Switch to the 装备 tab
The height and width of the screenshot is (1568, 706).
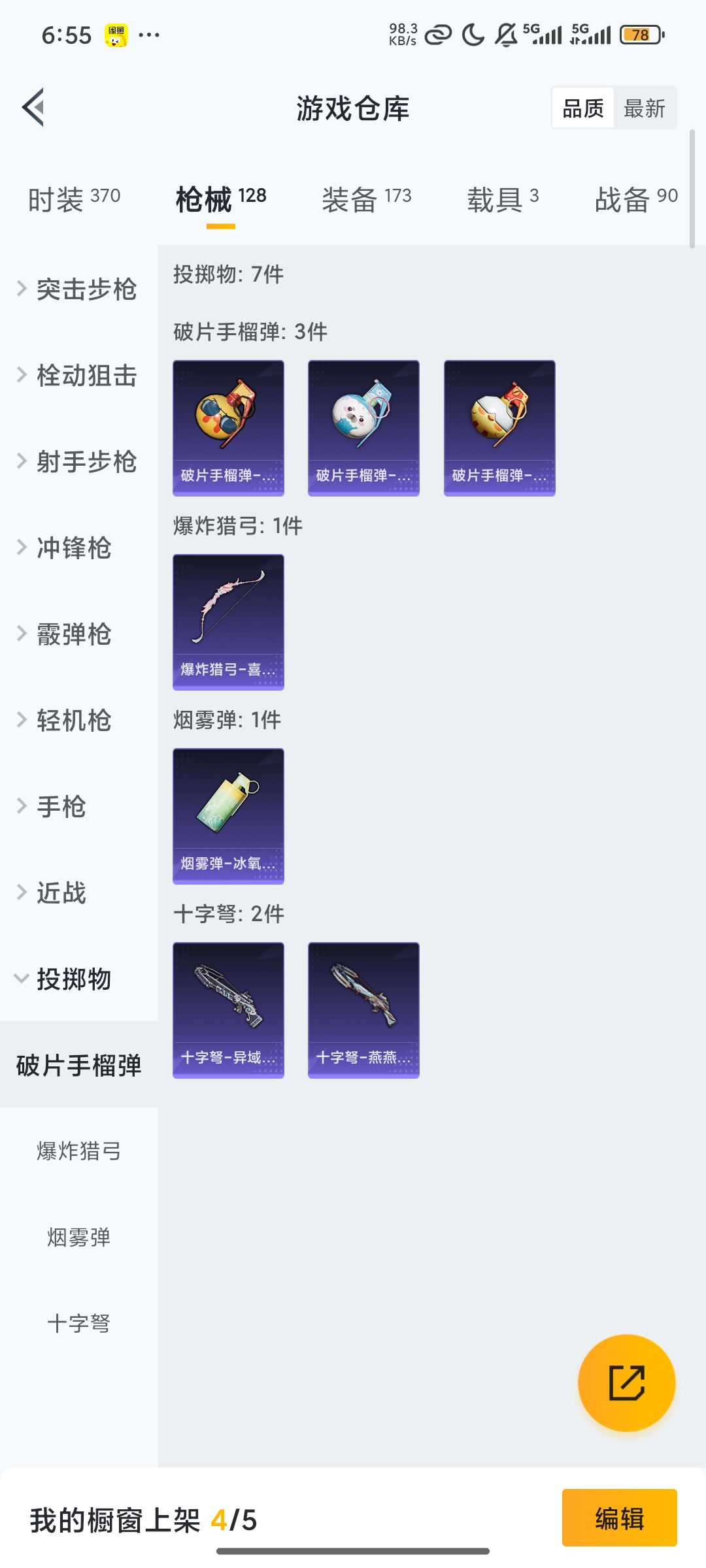(x=366, y=199)
